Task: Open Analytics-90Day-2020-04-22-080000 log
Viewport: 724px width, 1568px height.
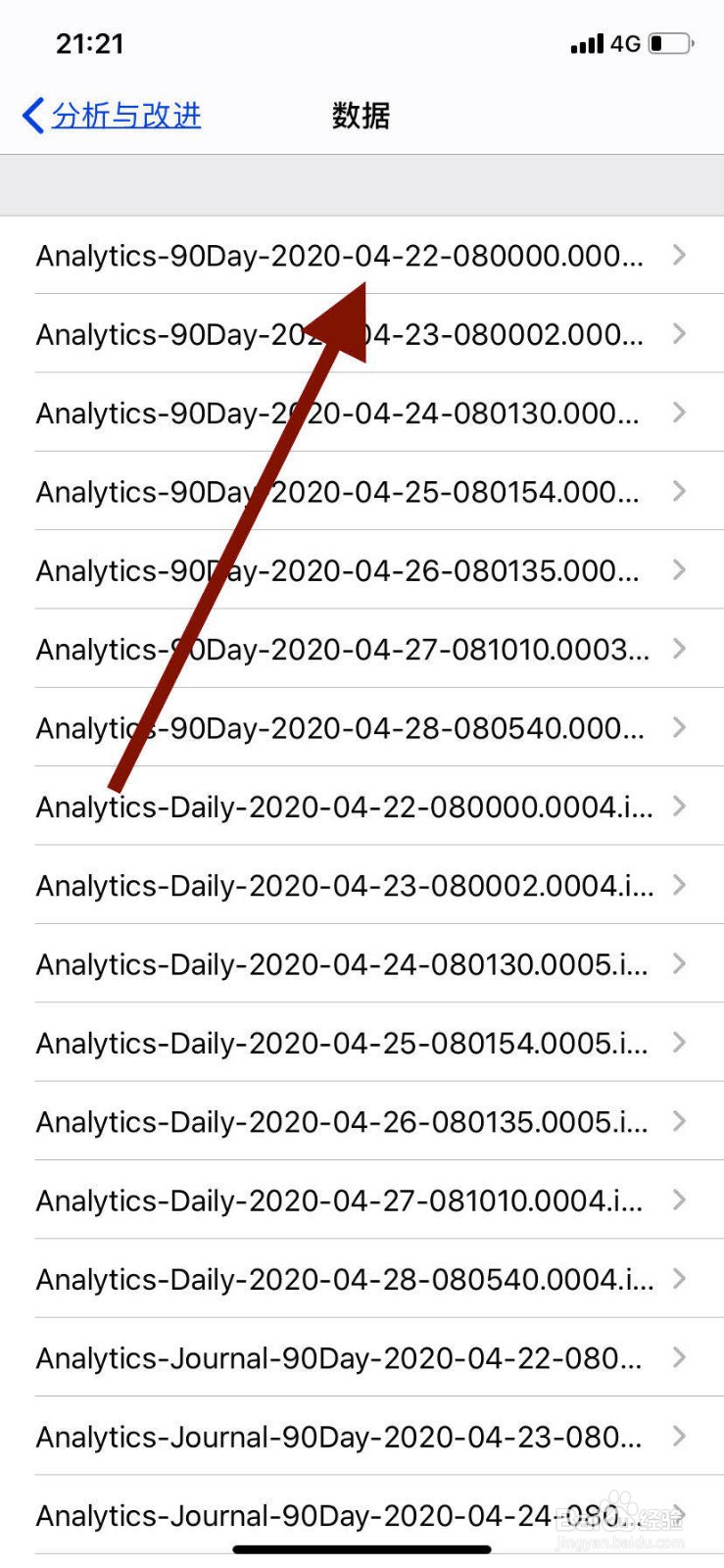Action: coord(362,255)
